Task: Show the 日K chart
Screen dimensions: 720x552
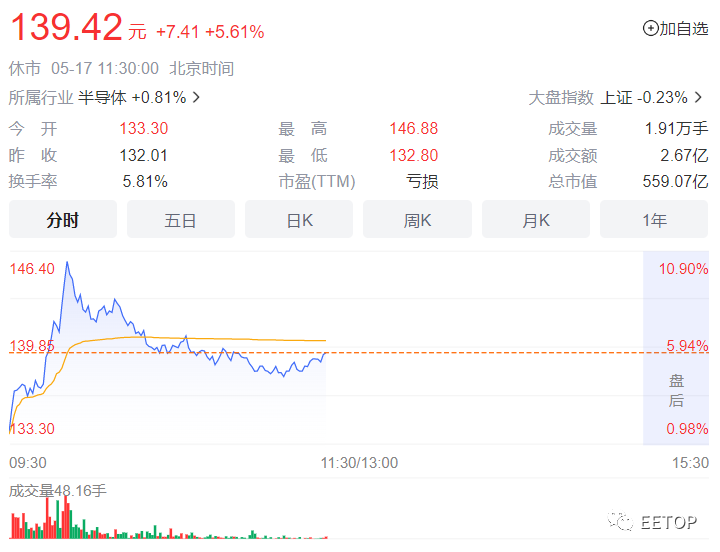Action: point(299,220)
